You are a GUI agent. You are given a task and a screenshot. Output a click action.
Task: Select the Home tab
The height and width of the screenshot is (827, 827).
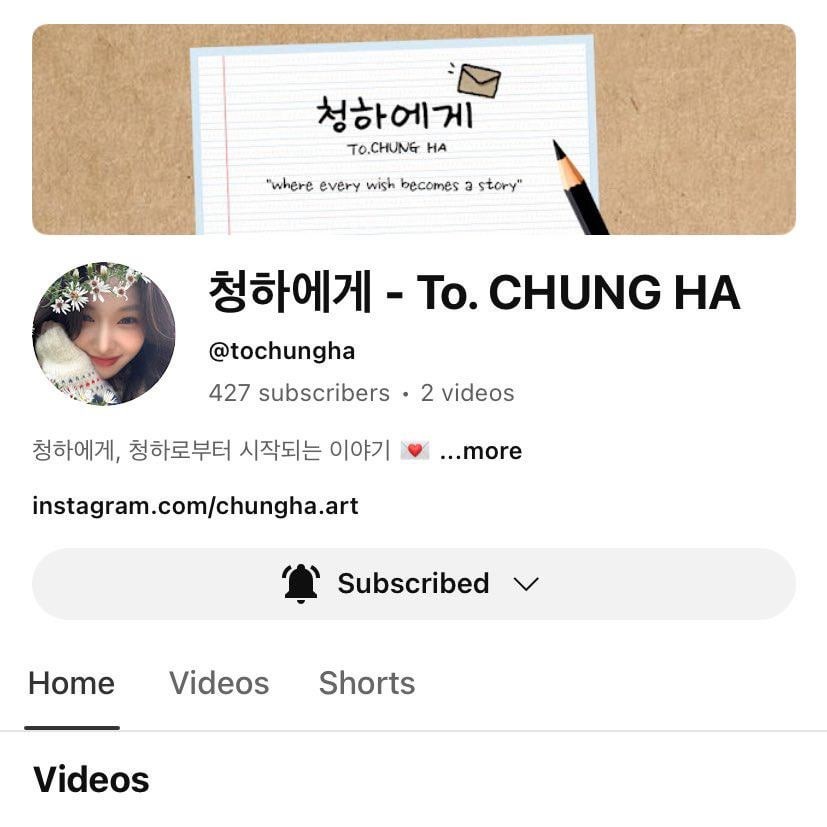[71, 683]
